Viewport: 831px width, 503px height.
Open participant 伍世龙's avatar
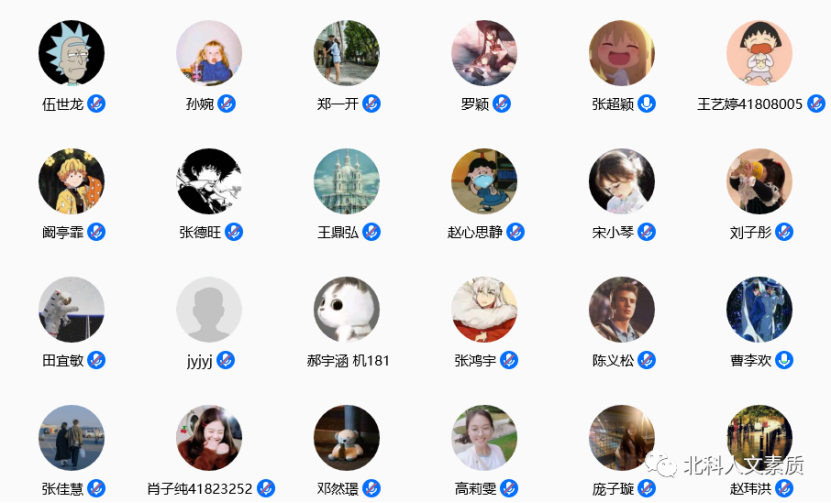(x=71, y=54)
